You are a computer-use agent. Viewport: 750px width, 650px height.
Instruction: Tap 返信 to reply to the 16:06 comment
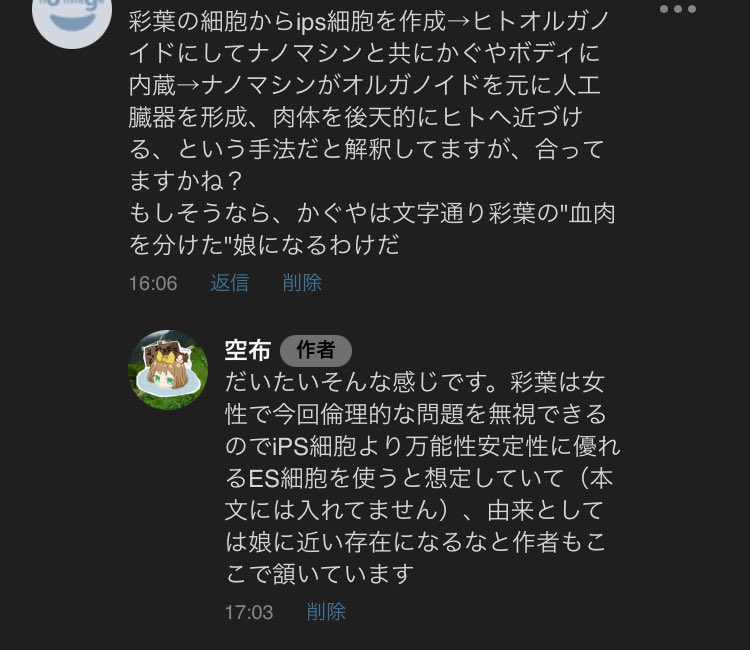229,283
